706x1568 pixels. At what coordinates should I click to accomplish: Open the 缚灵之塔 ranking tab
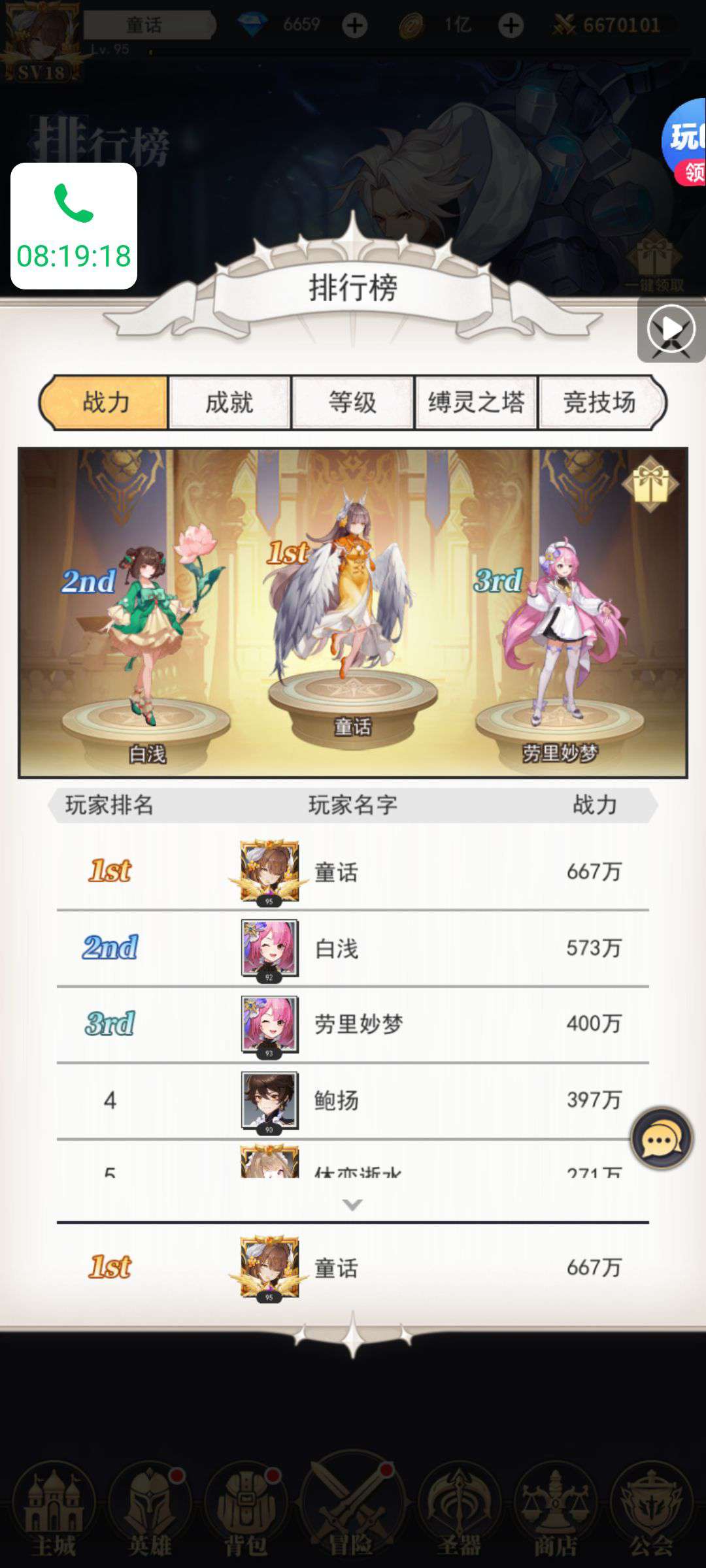coord(476,402)
